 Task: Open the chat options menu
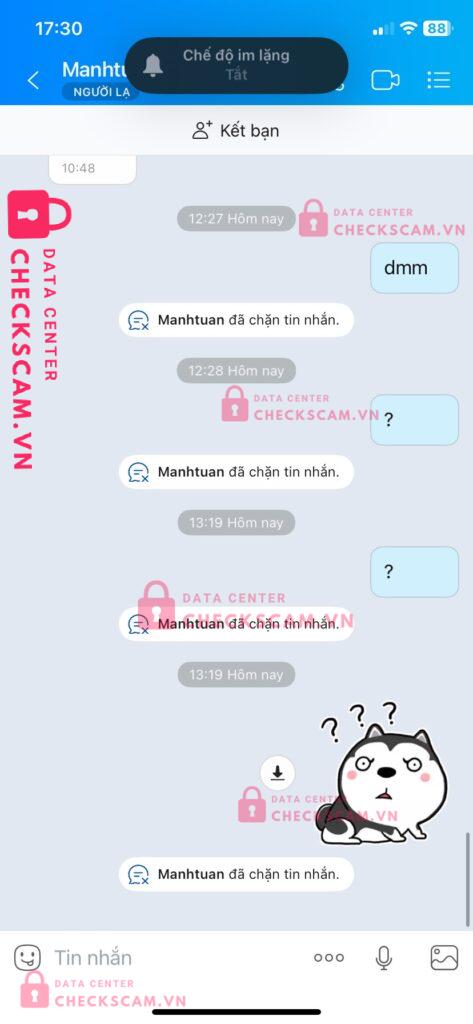pos(438,80)
